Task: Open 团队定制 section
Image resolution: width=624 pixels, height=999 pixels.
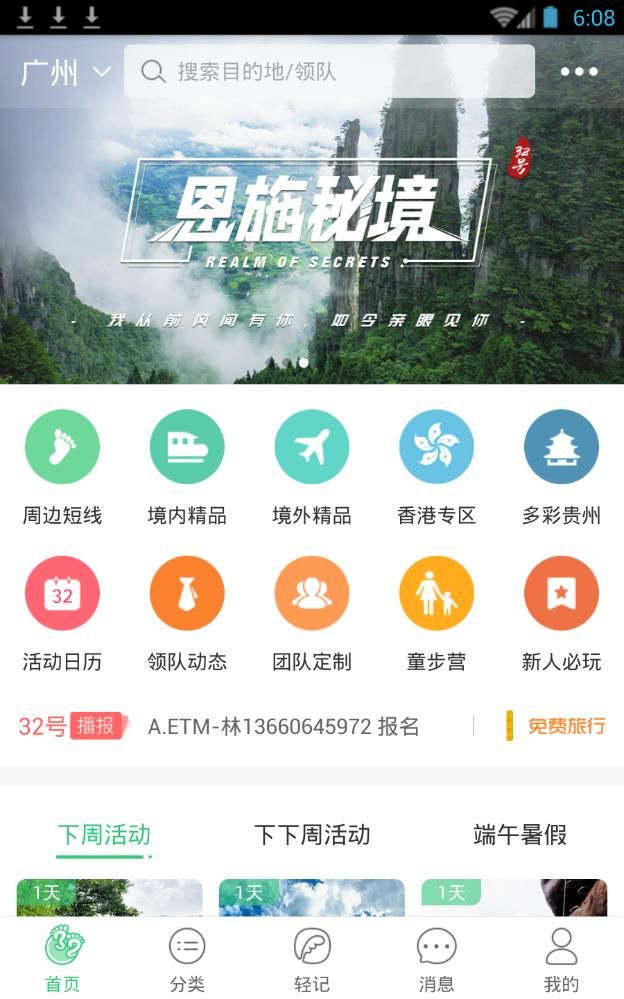Action: 312,612
